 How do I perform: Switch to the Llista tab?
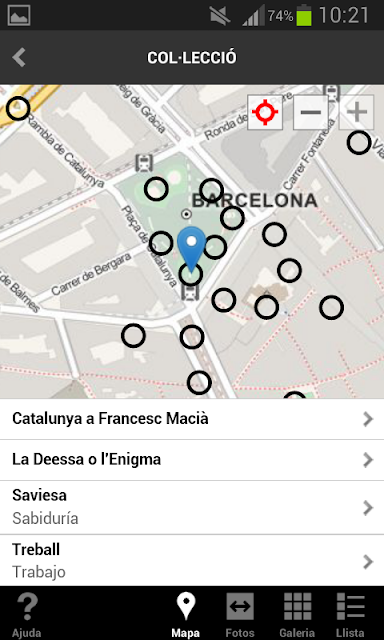click(x=350, y=614)
